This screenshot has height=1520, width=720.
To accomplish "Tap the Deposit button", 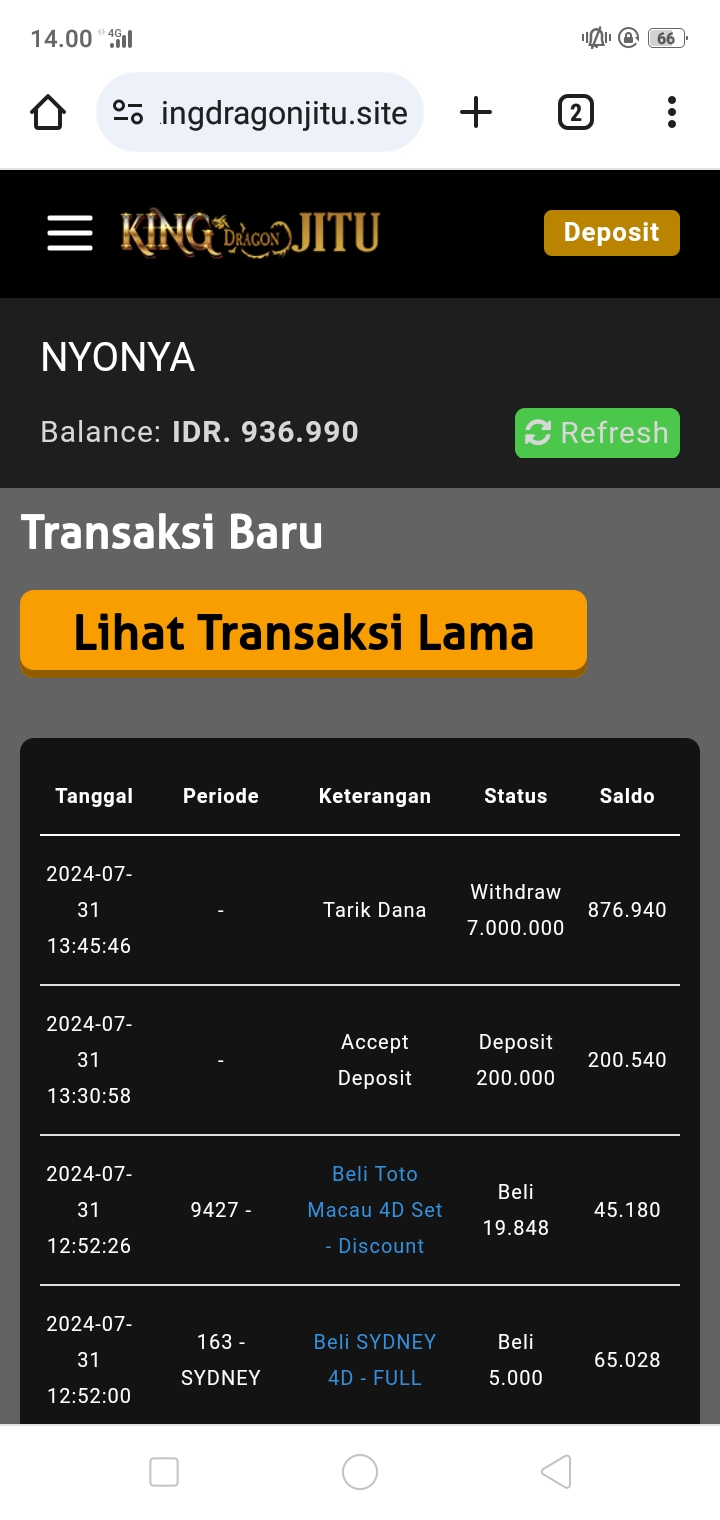I will 611,233.
